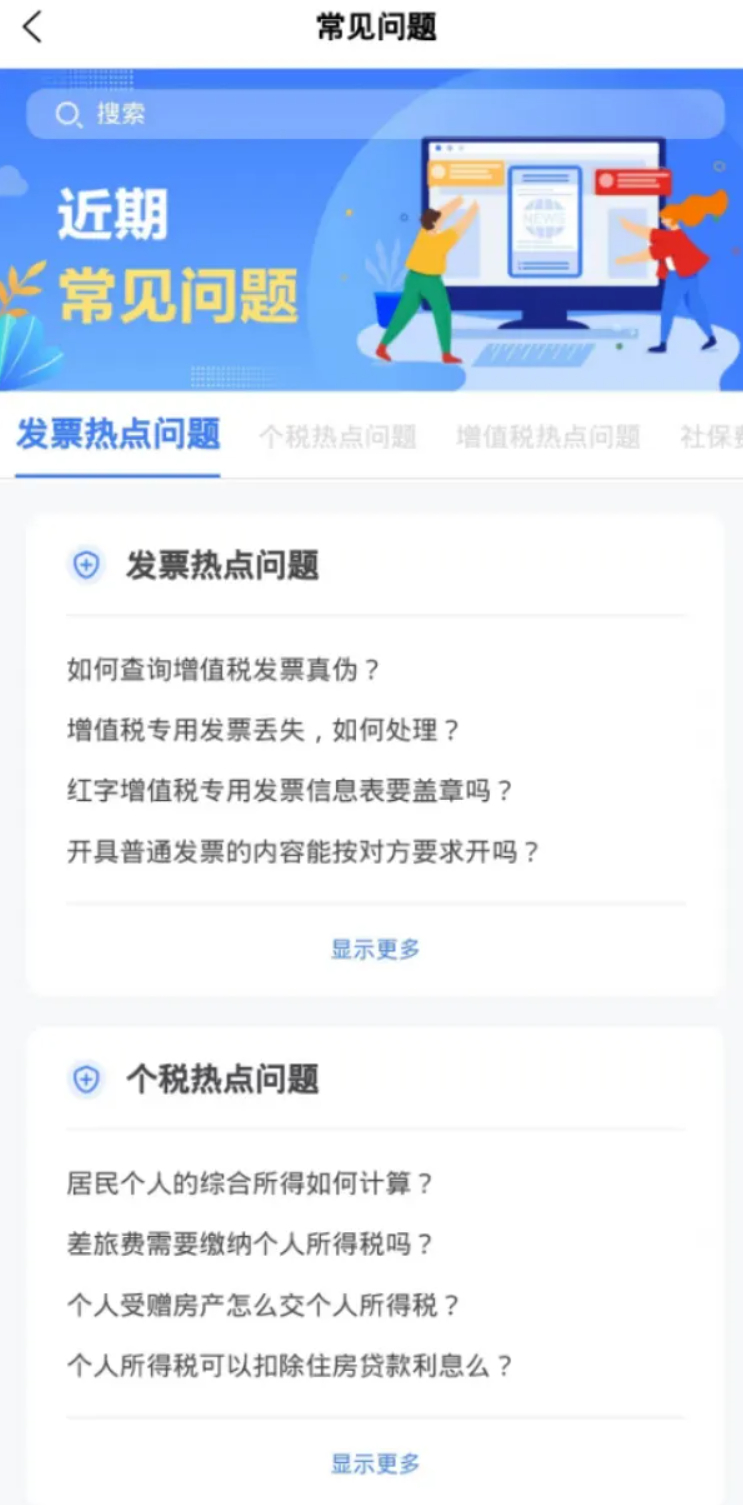
Task: Open question 差旅费需要缴纳个人所得税吗？
Action: 251,1245
